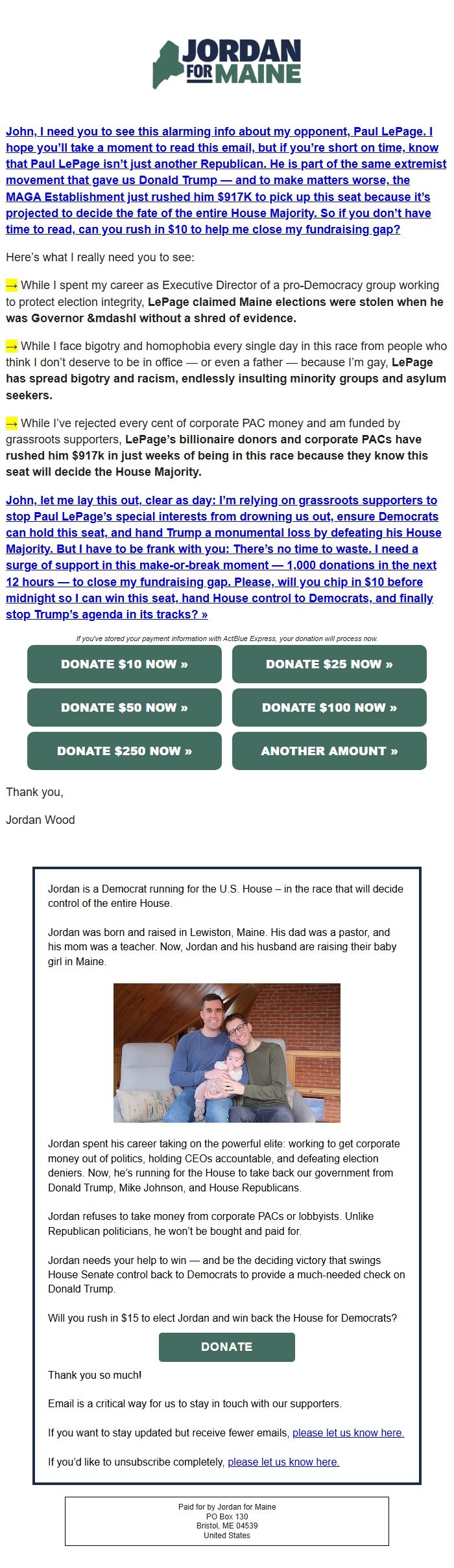This screenshot has height=1568, width=454.
Task: Choose Another Amount to donate
Action: coord(329,751)
